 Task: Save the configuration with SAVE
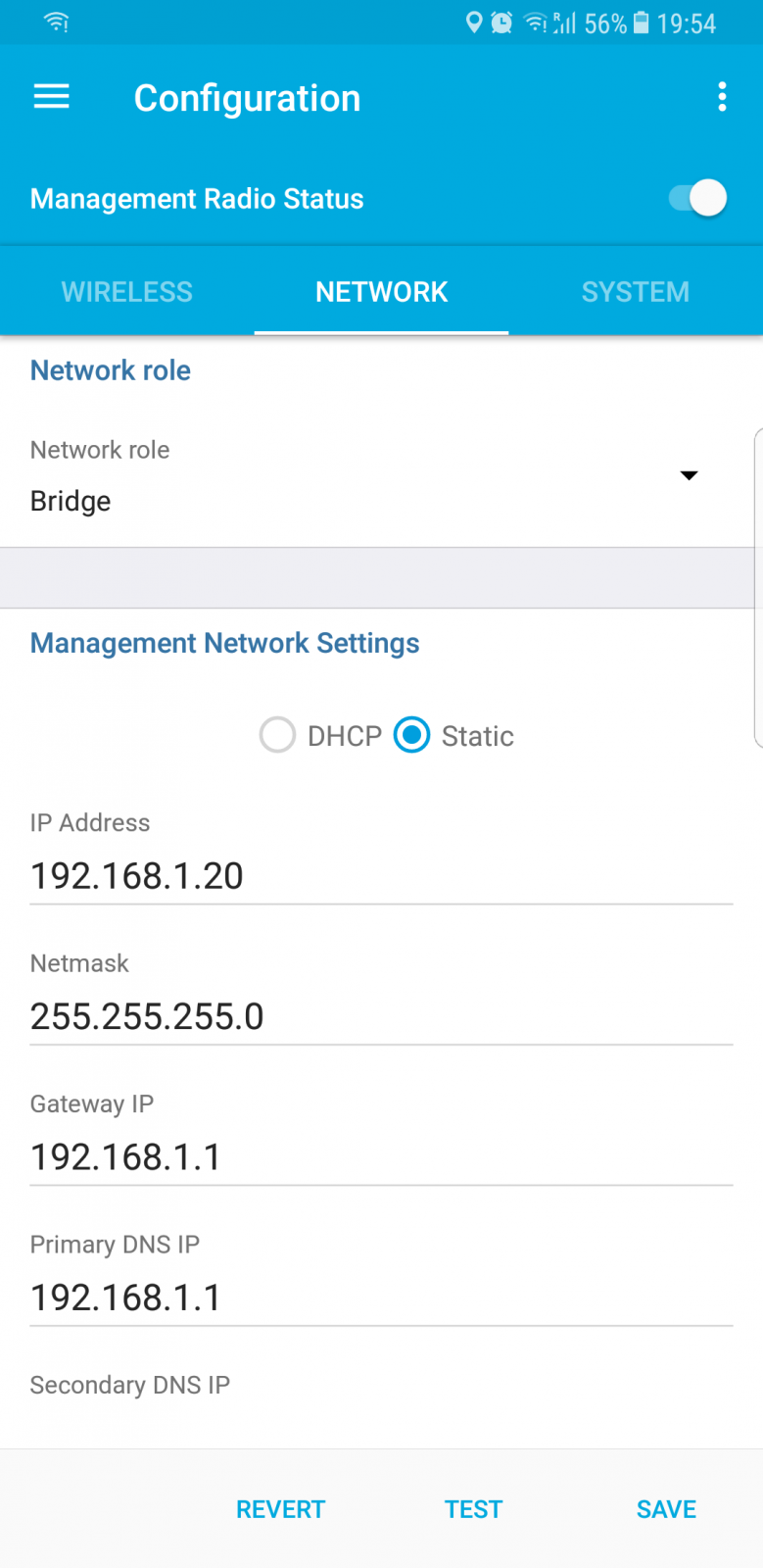(x=667, y=1509)
